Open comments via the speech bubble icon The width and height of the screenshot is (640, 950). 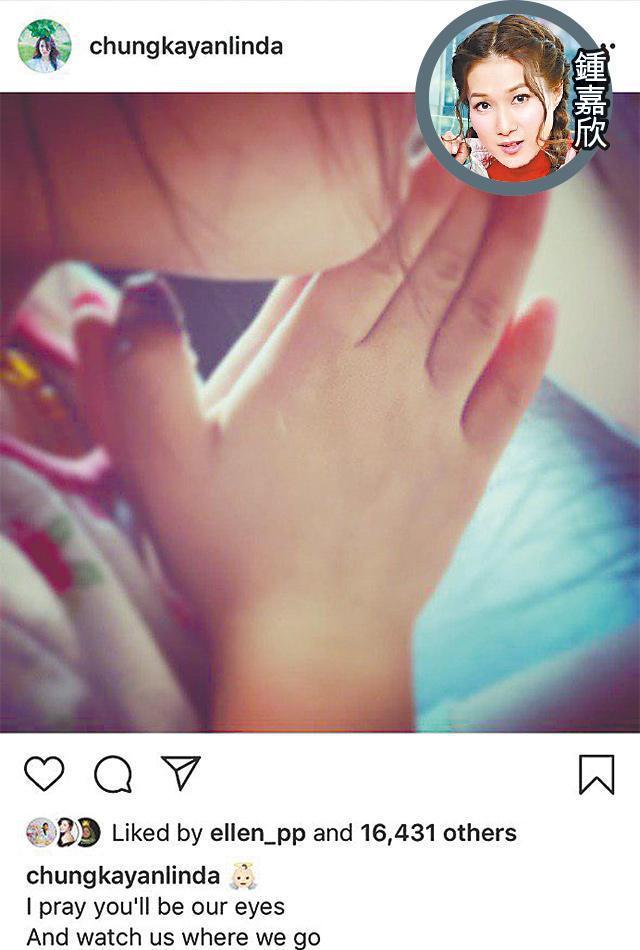pyautogui.click(x=113, y=774)
